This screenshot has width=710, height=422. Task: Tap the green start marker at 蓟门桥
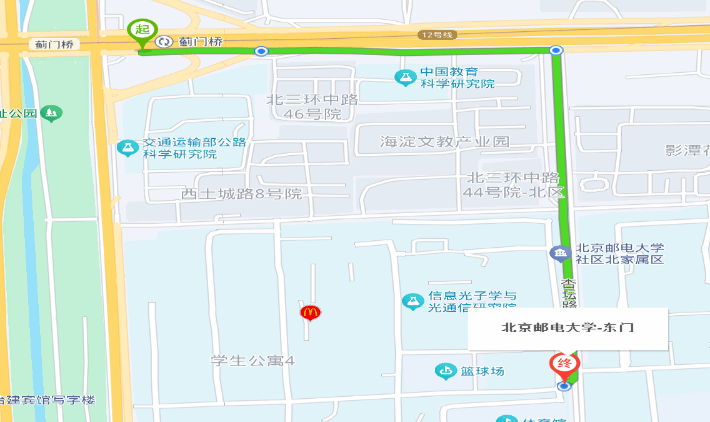pos(141,30)
